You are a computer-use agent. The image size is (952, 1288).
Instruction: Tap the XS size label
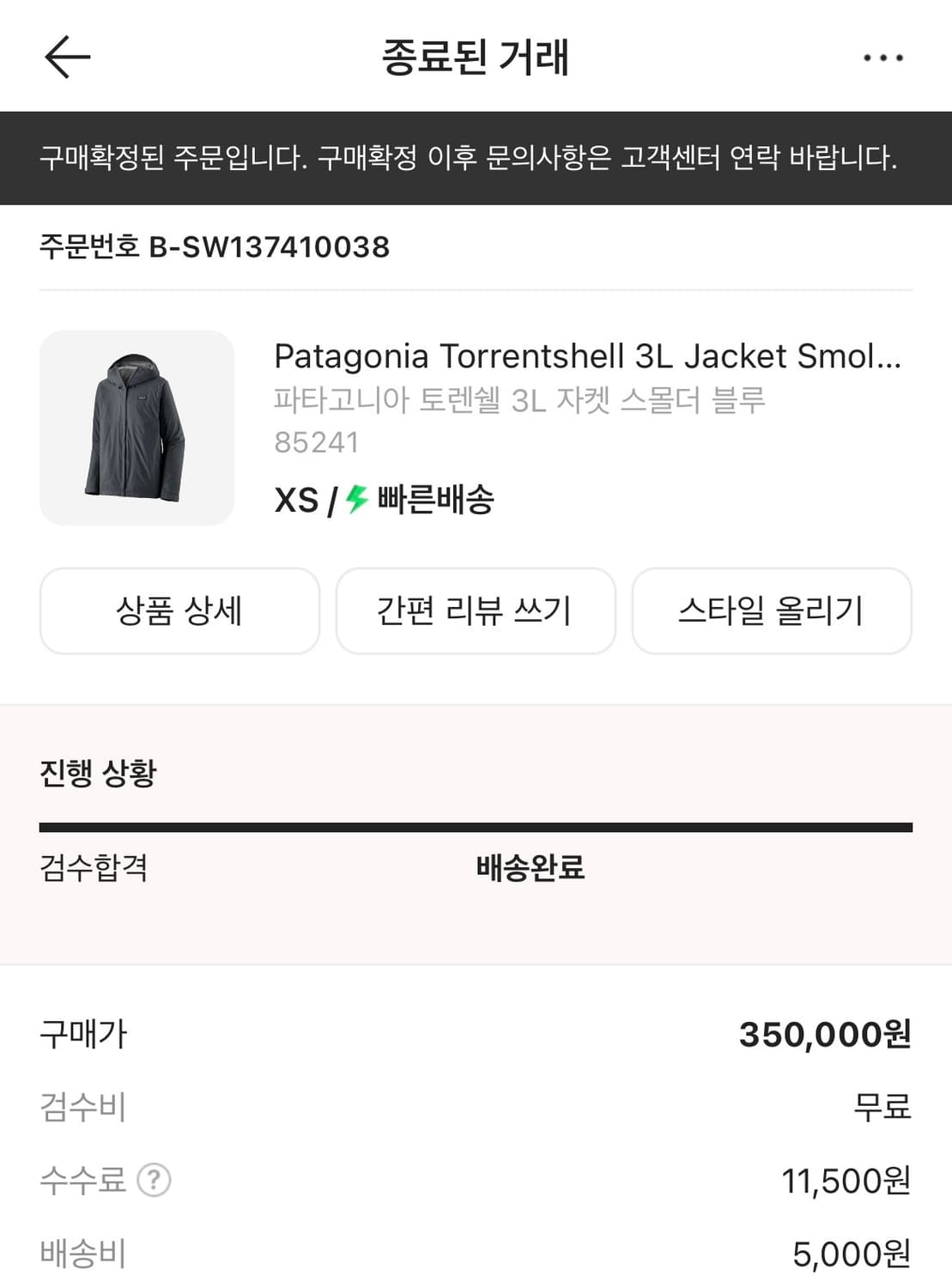296,496
